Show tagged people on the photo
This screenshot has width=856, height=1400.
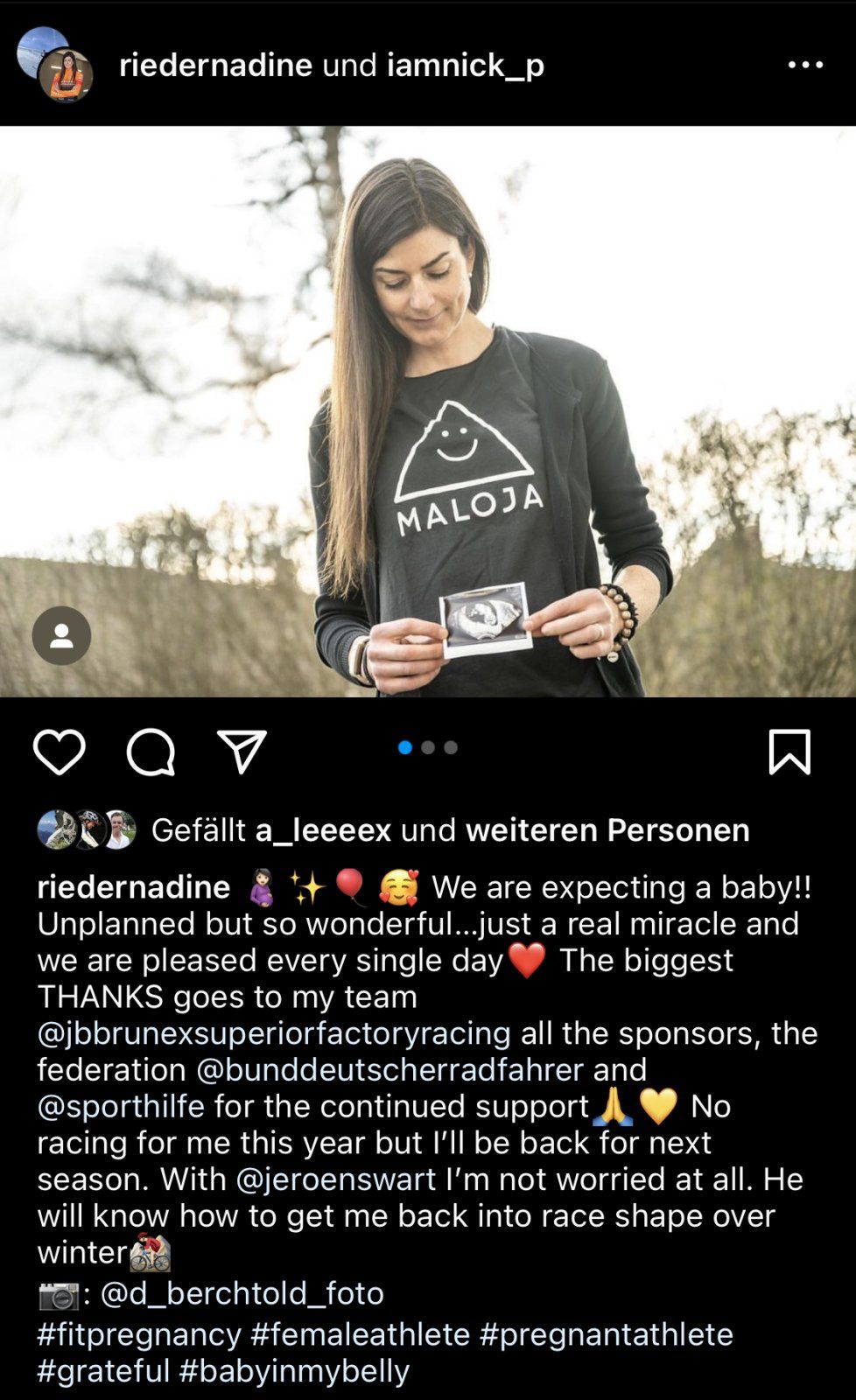tap(61, 635)
